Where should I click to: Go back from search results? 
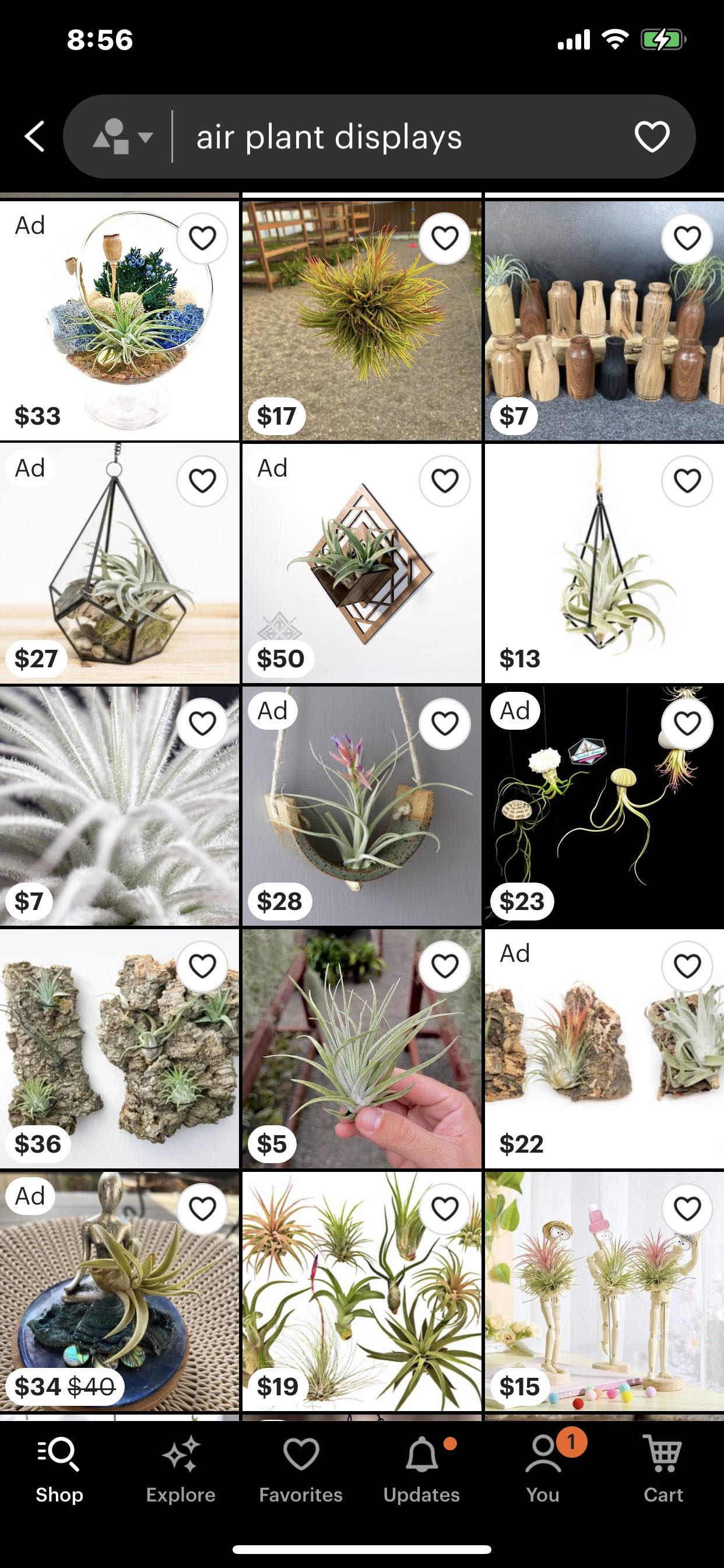tap(34, 136)
